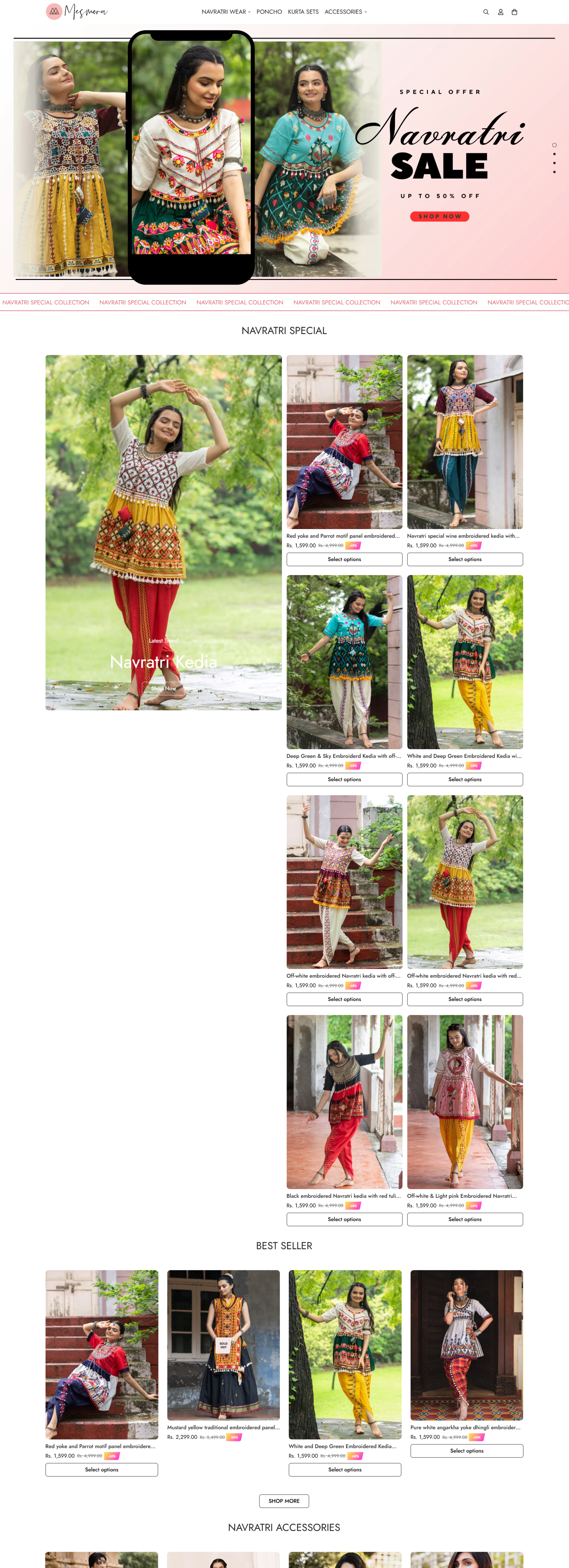Jump to the second banner slide dot
The height and width of the screenshot is (1568, 569).
554,154
